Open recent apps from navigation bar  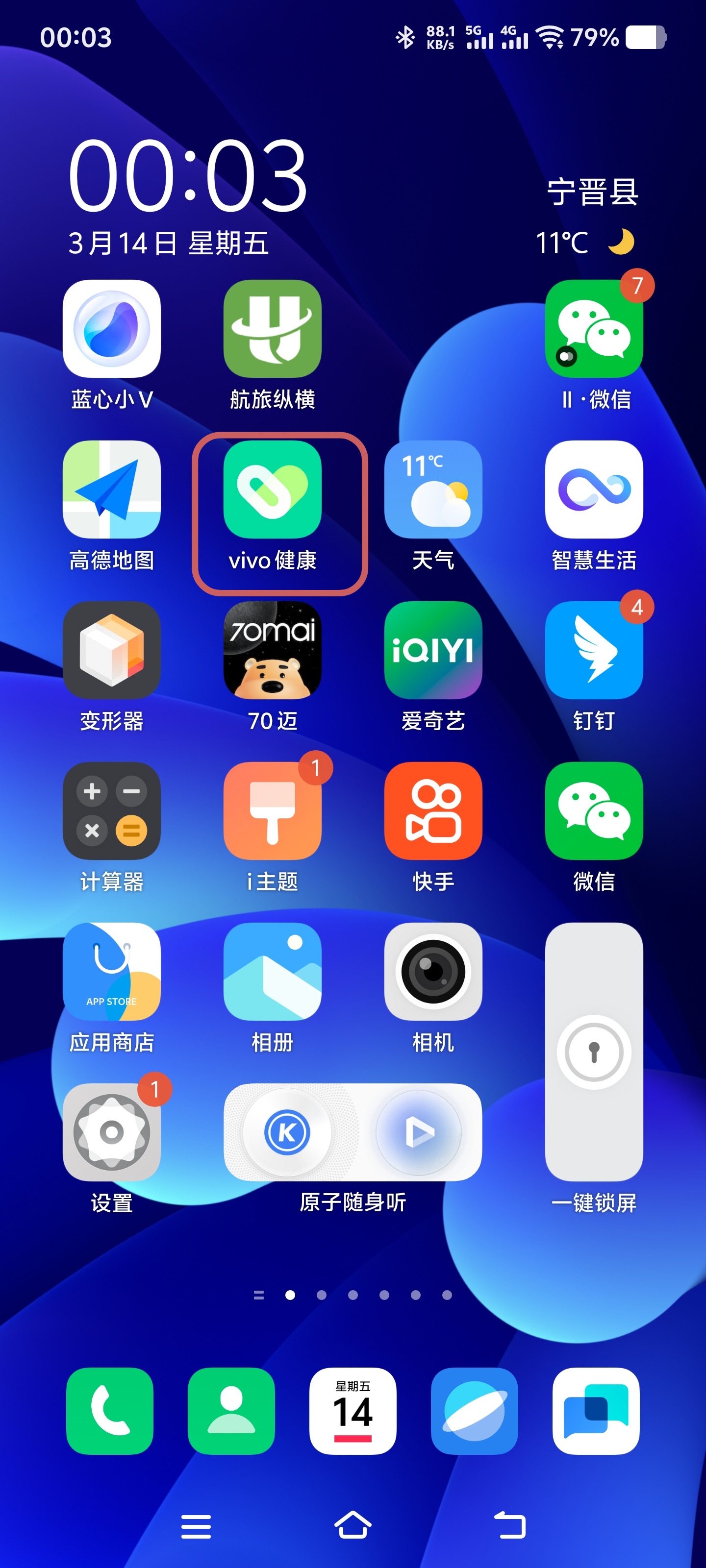pos(196,1527)
